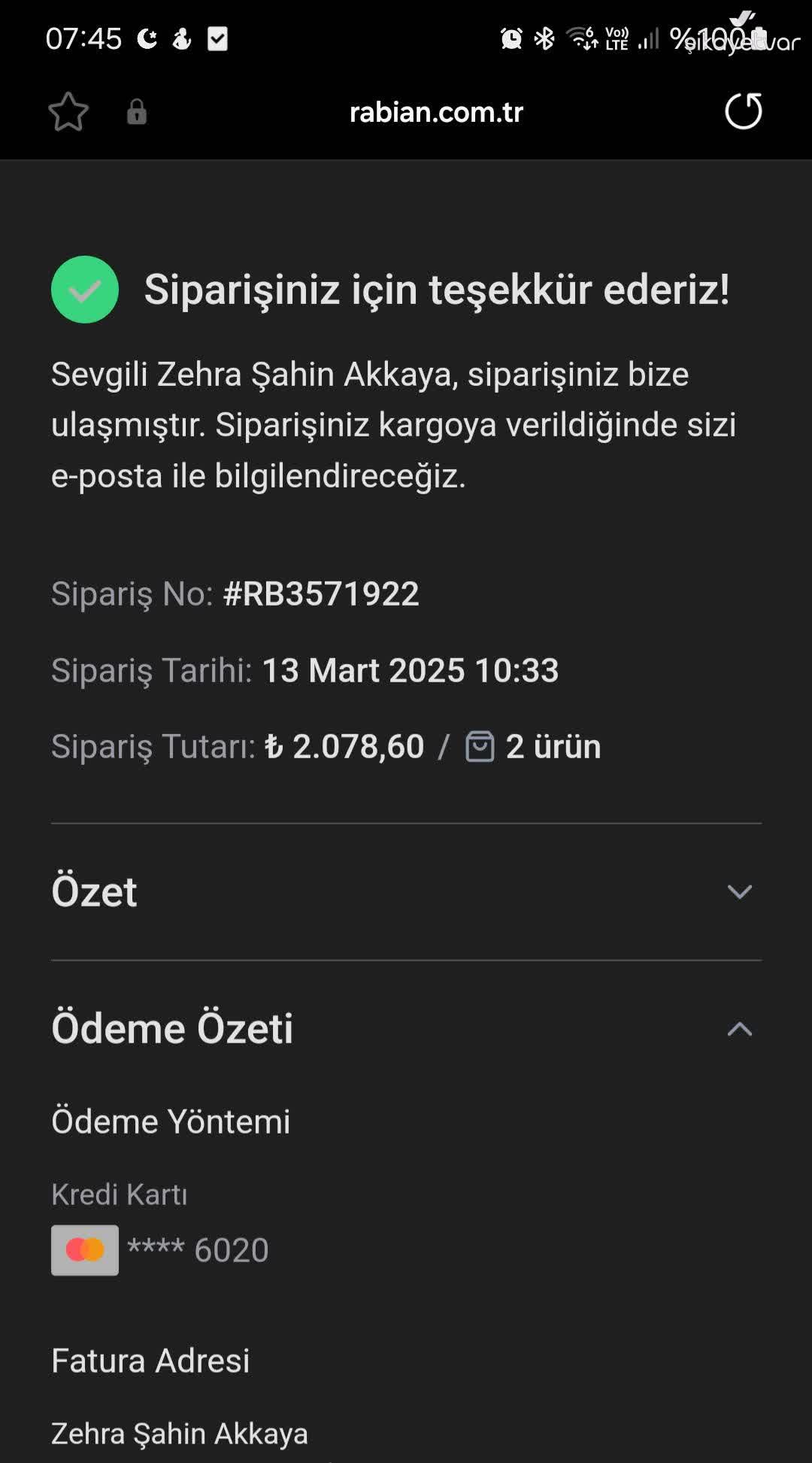The width and height of the screenshot is (812, 1463).
Task: Expand the Özet section
Action: [741, 891]
